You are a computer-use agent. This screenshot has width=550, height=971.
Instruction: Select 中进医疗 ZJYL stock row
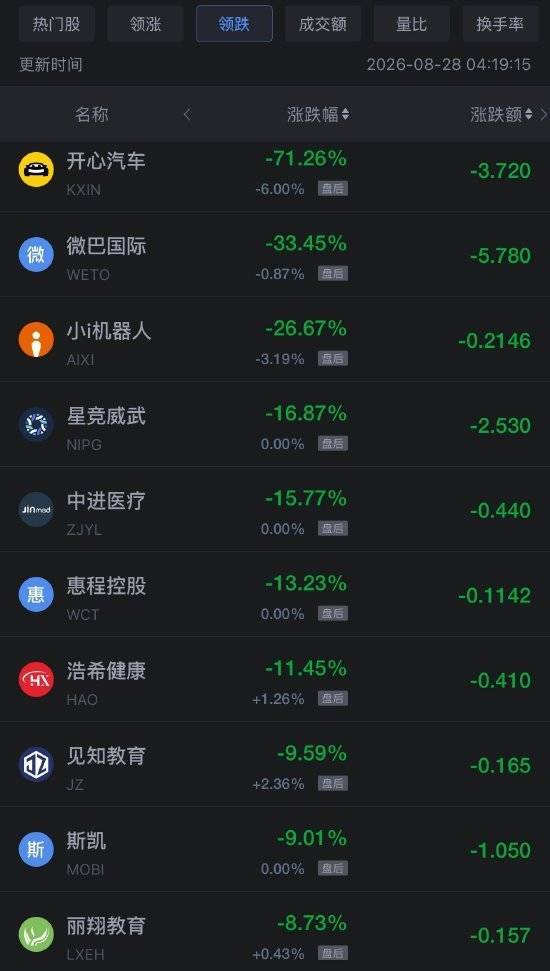[275, 509]
